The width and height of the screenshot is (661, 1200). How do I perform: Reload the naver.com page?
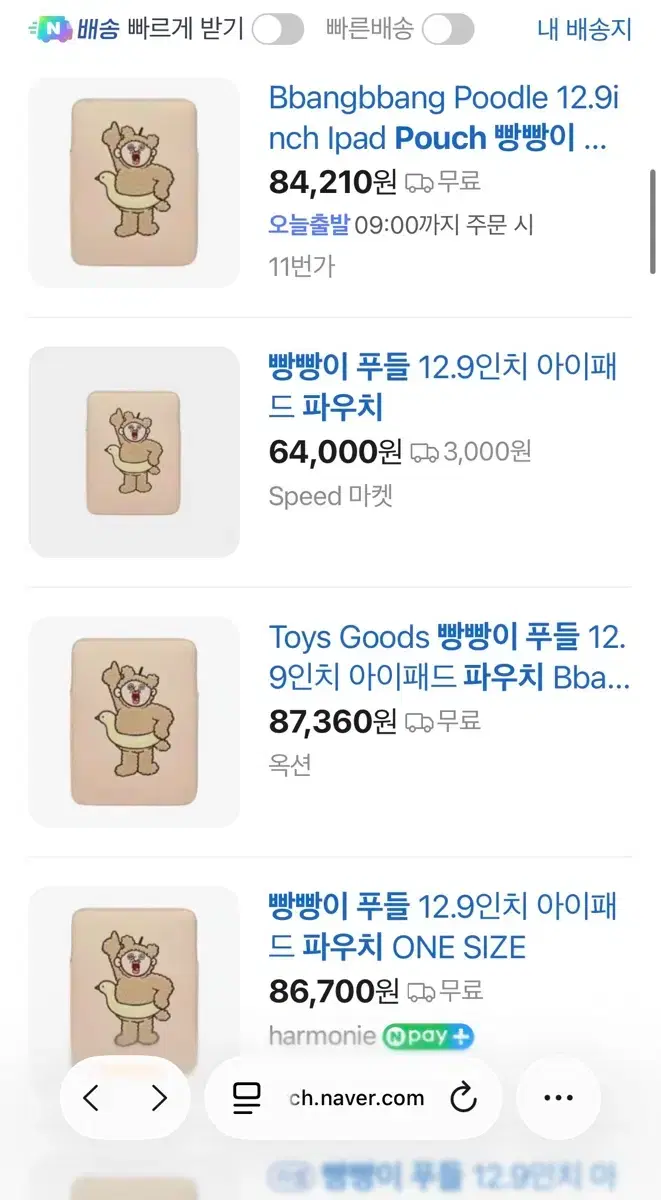point(463,1098)
